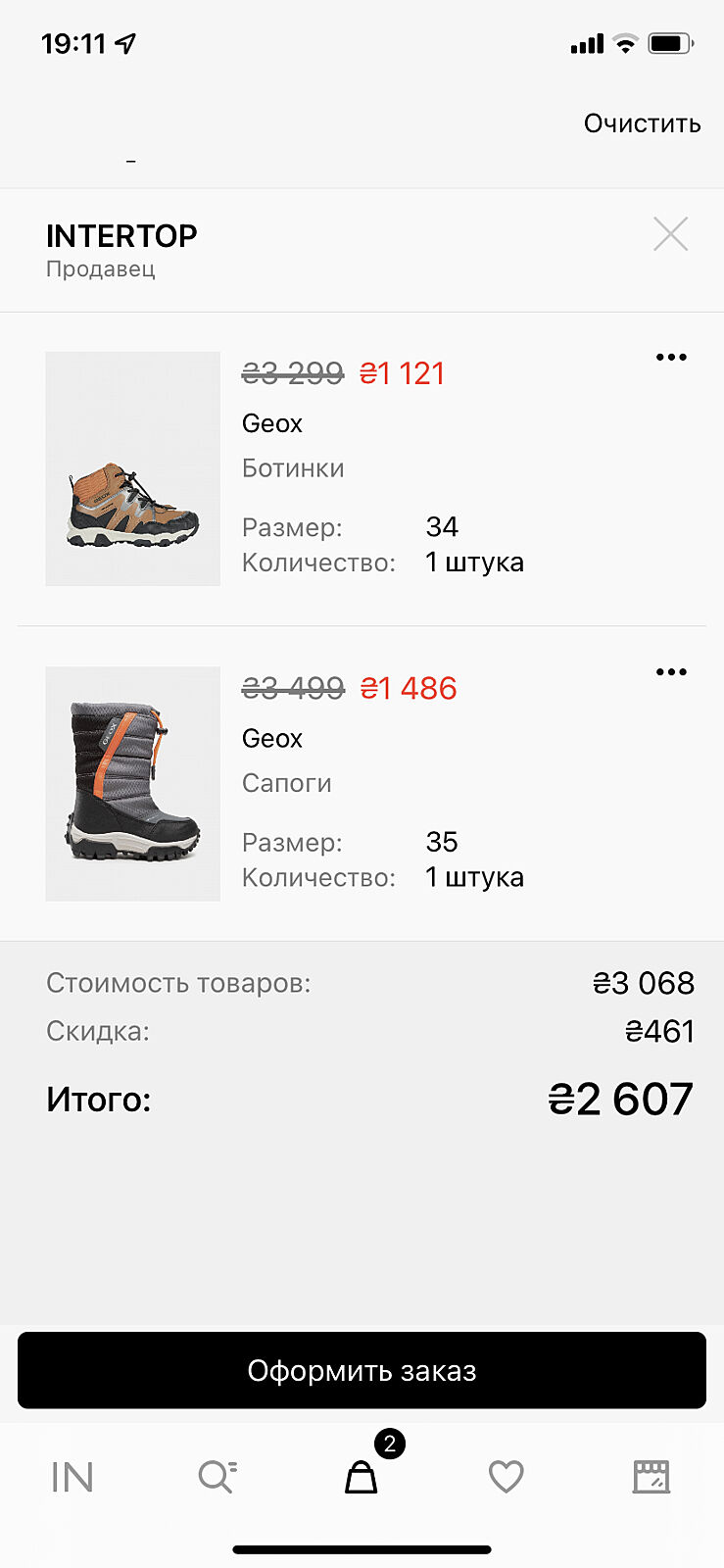View the Geox Сапоги product image
Viewport: 724px width, 1568px height.
tap(133, 783)
